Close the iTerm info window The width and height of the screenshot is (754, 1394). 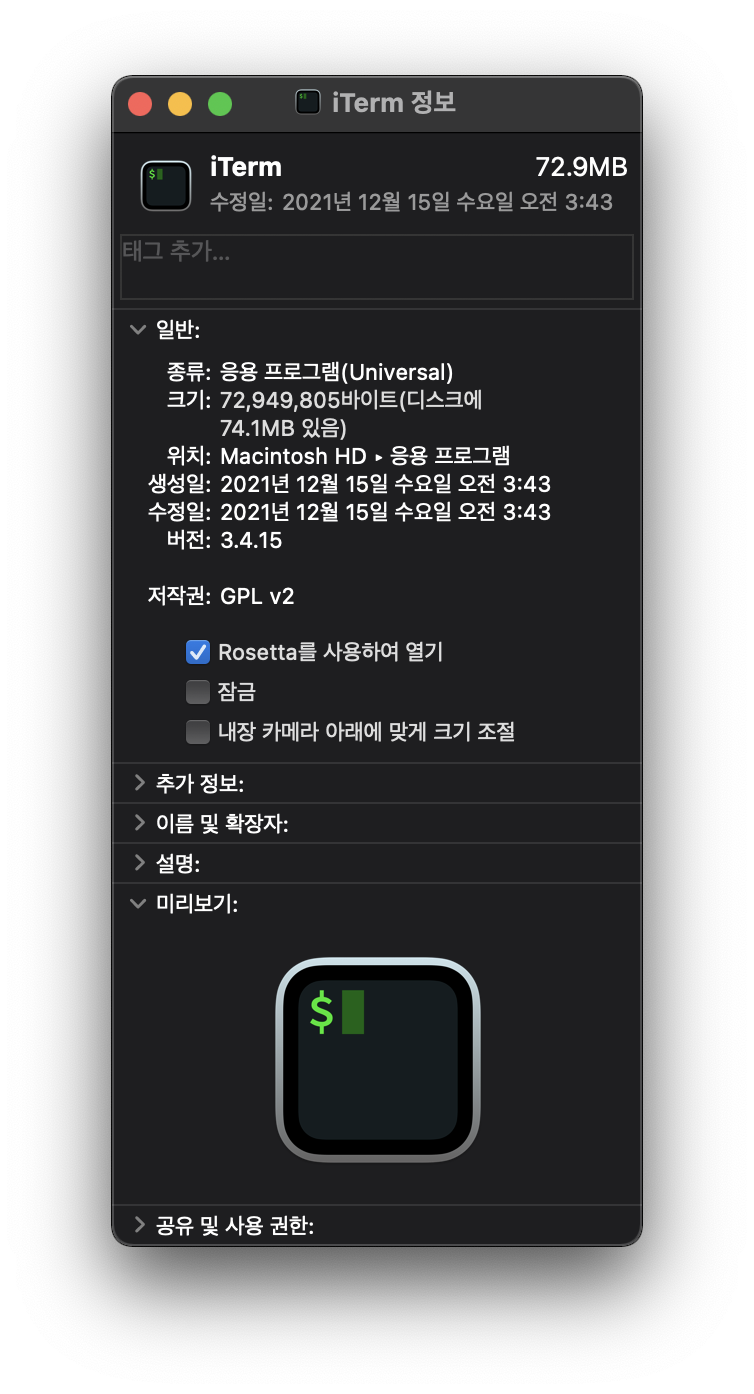[140, 104]
